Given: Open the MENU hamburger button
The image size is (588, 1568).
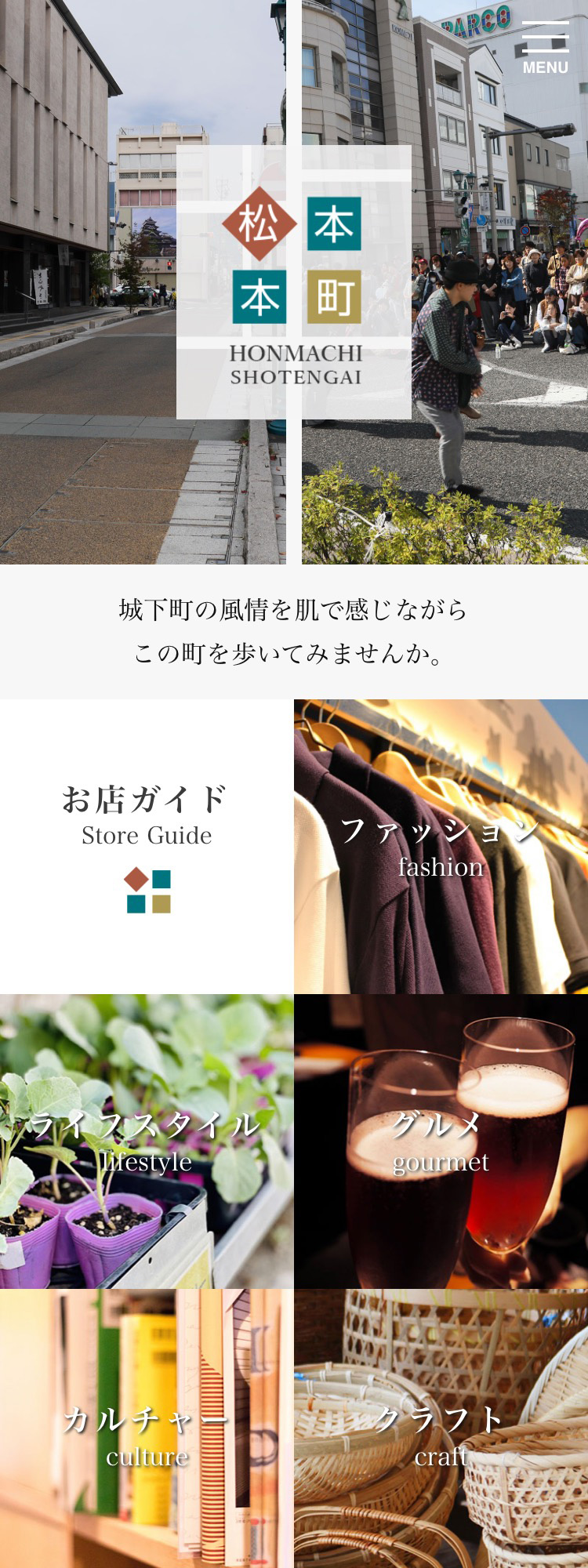Looking at the screenshot, I should click(545, 47).
